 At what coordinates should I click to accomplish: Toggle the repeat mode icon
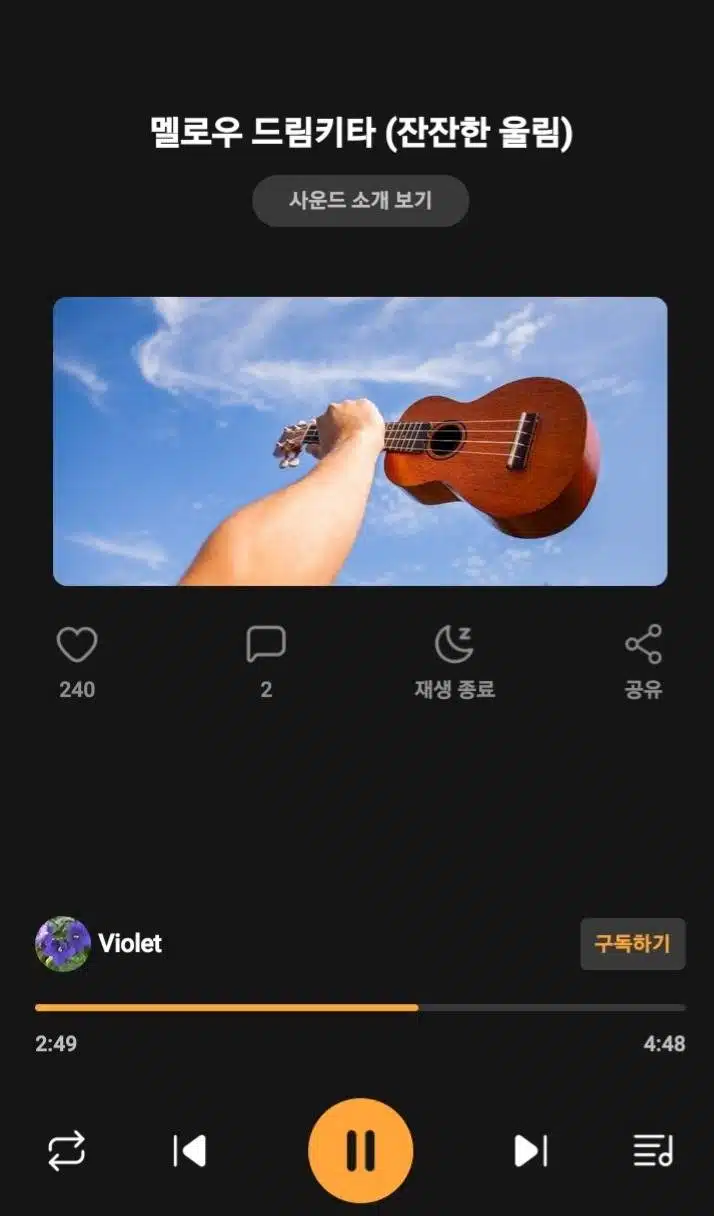point(67,1151)
